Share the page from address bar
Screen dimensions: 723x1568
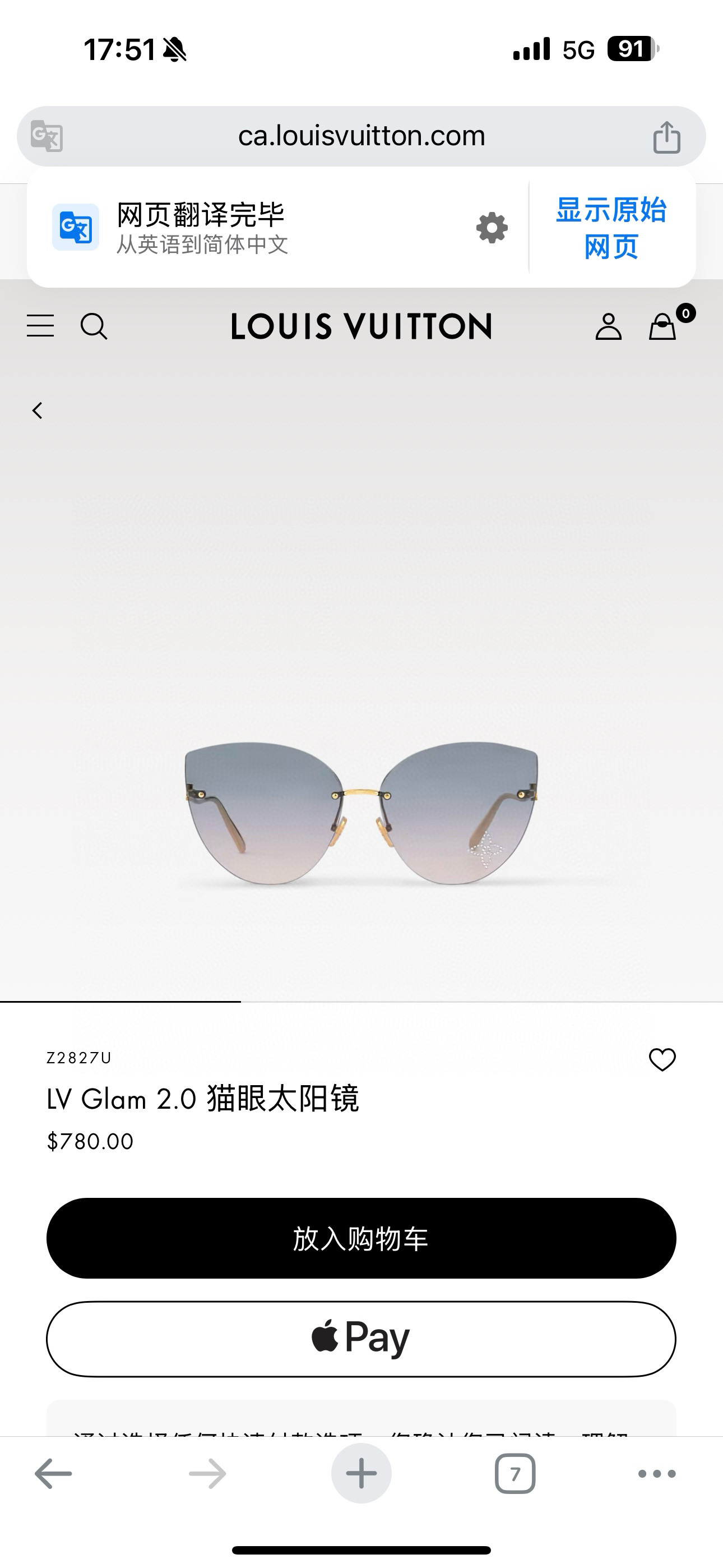click(x=666, y=136)
